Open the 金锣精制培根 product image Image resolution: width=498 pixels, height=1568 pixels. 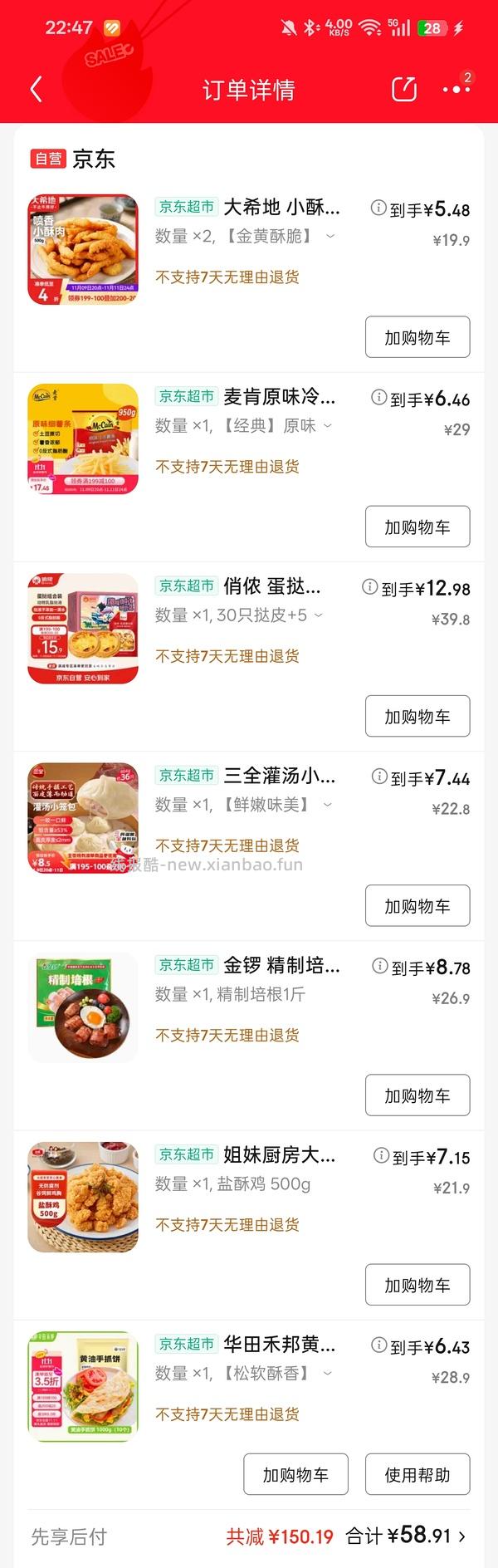coord(83,1007)
